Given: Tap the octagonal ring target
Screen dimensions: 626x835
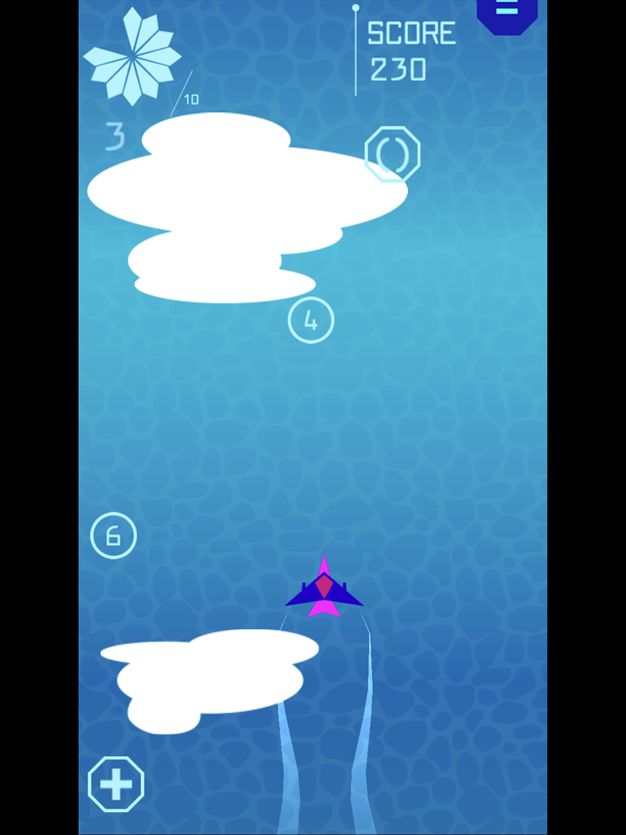Looking at the screenshot, I should 392,154.
